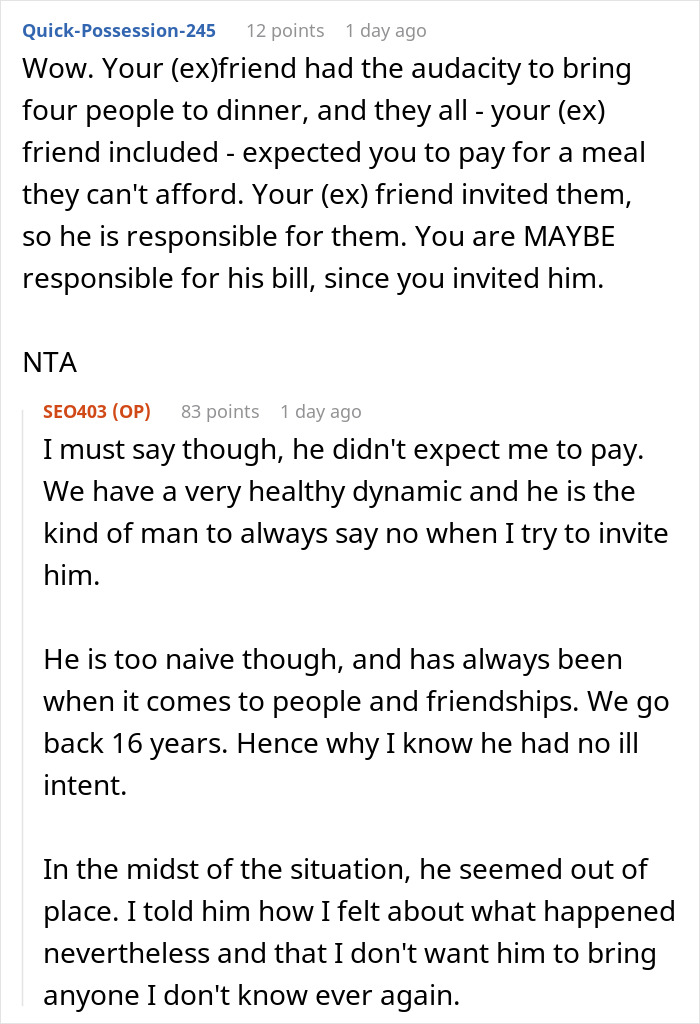Open Quick-Possession-245's user profile
Image resolution: width=700 pixels, height=1024 pixels.
(119, 31)
